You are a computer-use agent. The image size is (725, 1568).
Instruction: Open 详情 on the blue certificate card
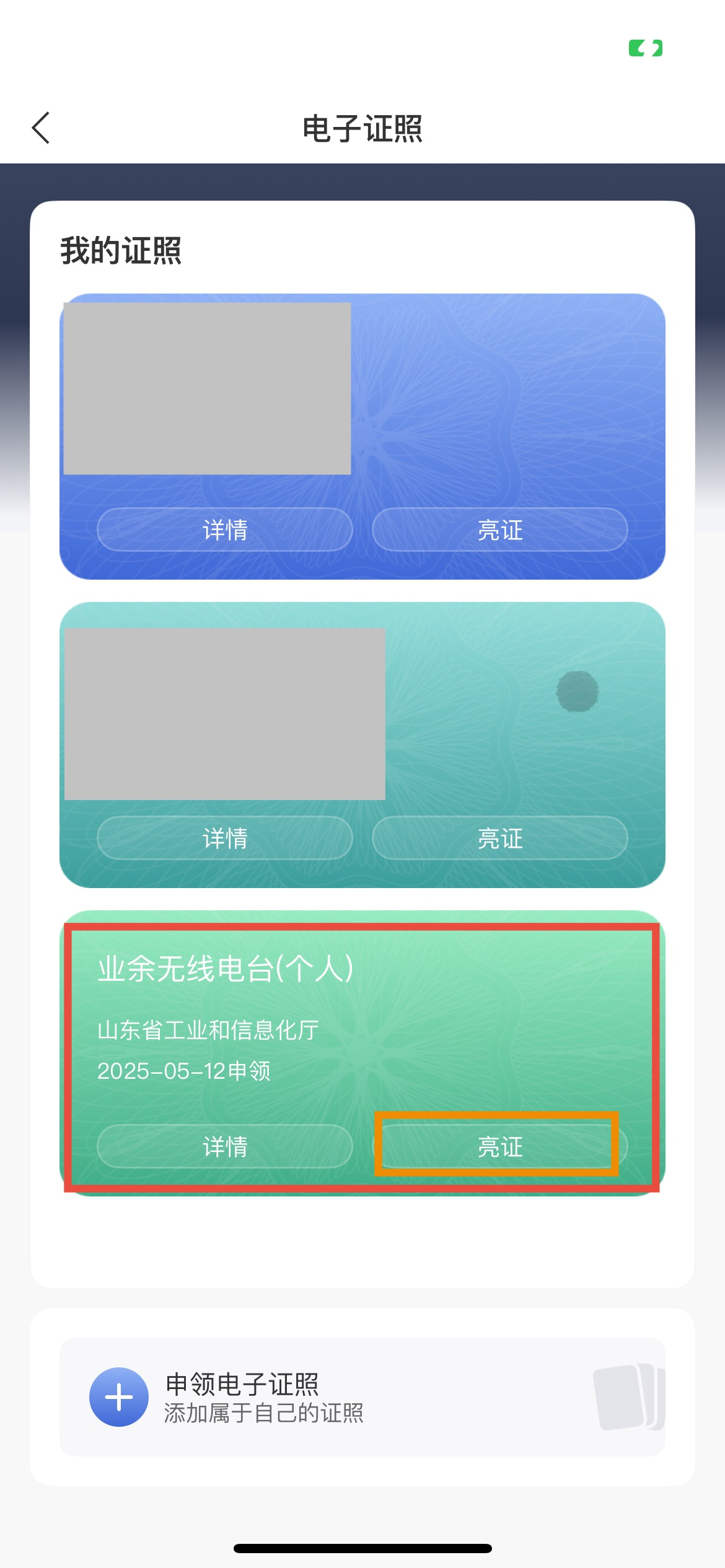point(225,529)
